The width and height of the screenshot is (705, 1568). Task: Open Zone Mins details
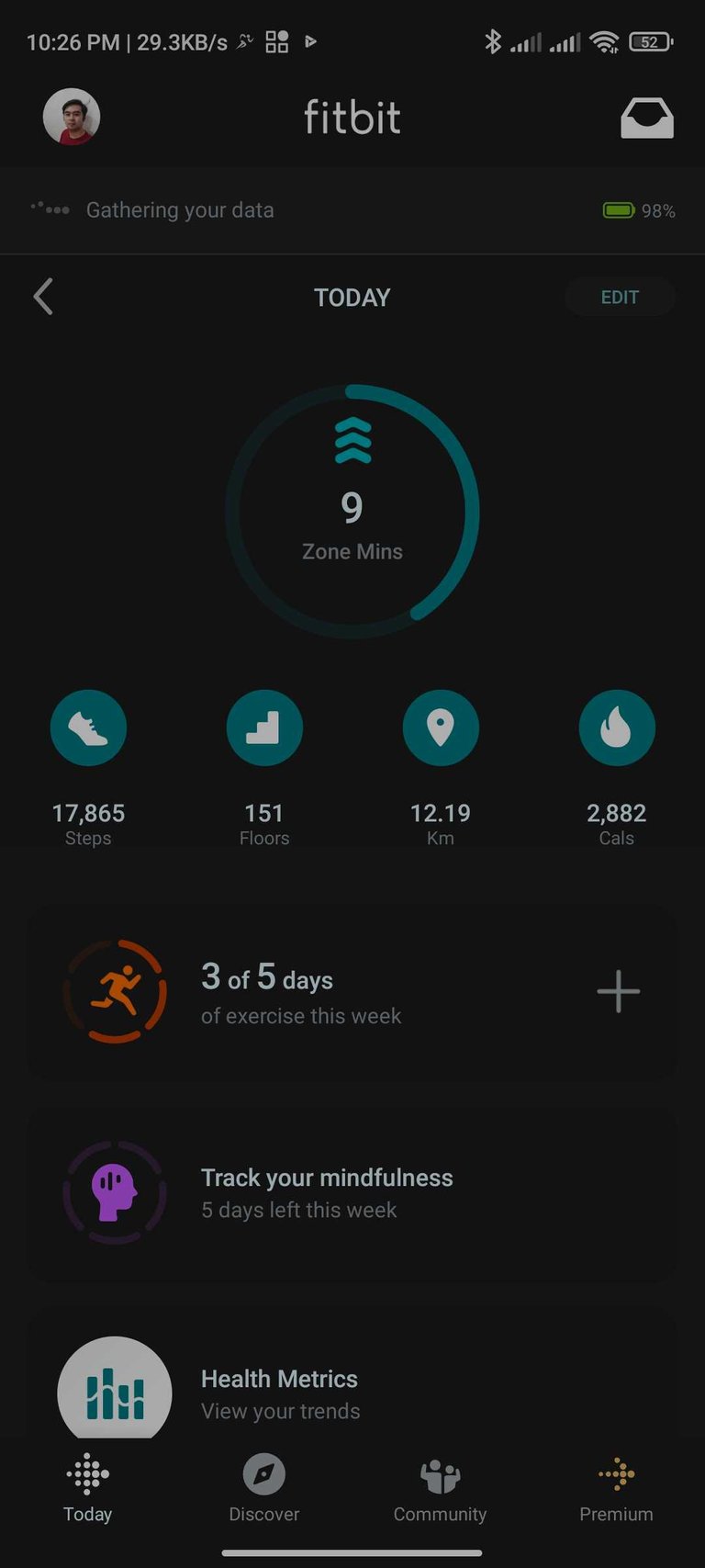click(x=352, y=511)
